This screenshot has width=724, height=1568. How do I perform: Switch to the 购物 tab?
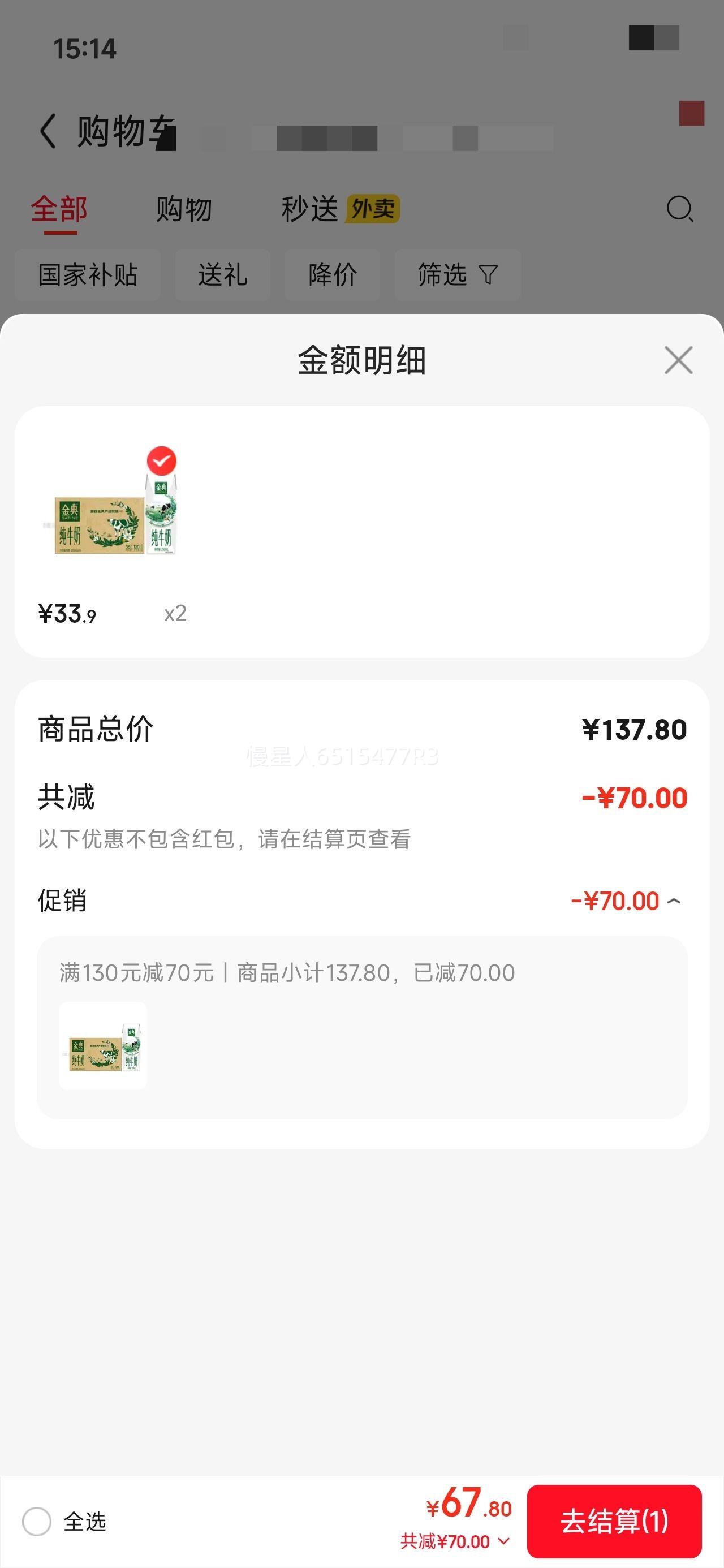pyautogui.click(x=184, y=209)
